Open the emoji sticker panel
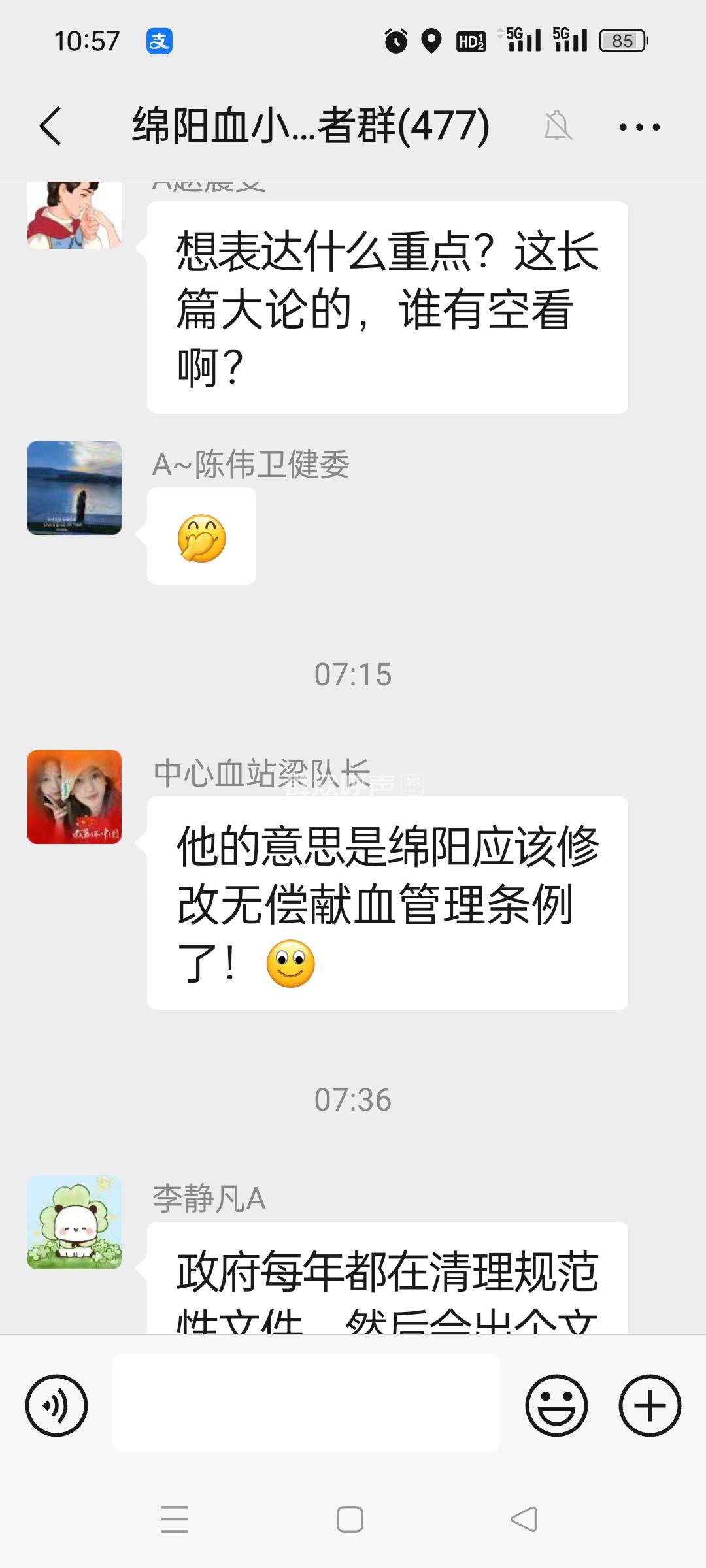 (x=556, y=1405)
